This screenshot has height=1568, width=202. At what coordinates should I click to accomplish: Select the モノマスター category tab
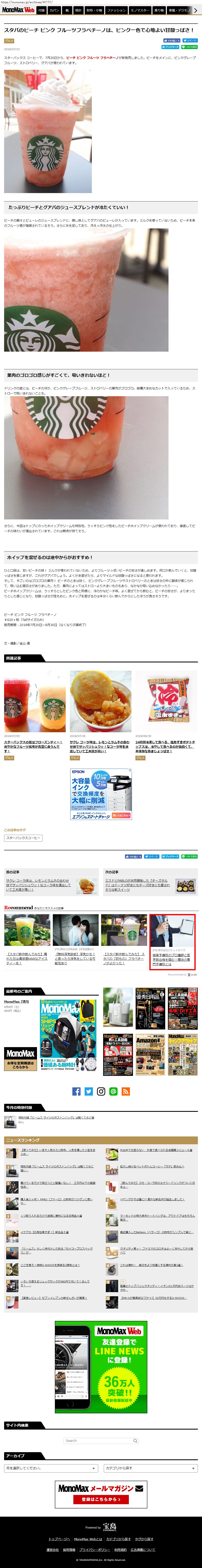139,10
